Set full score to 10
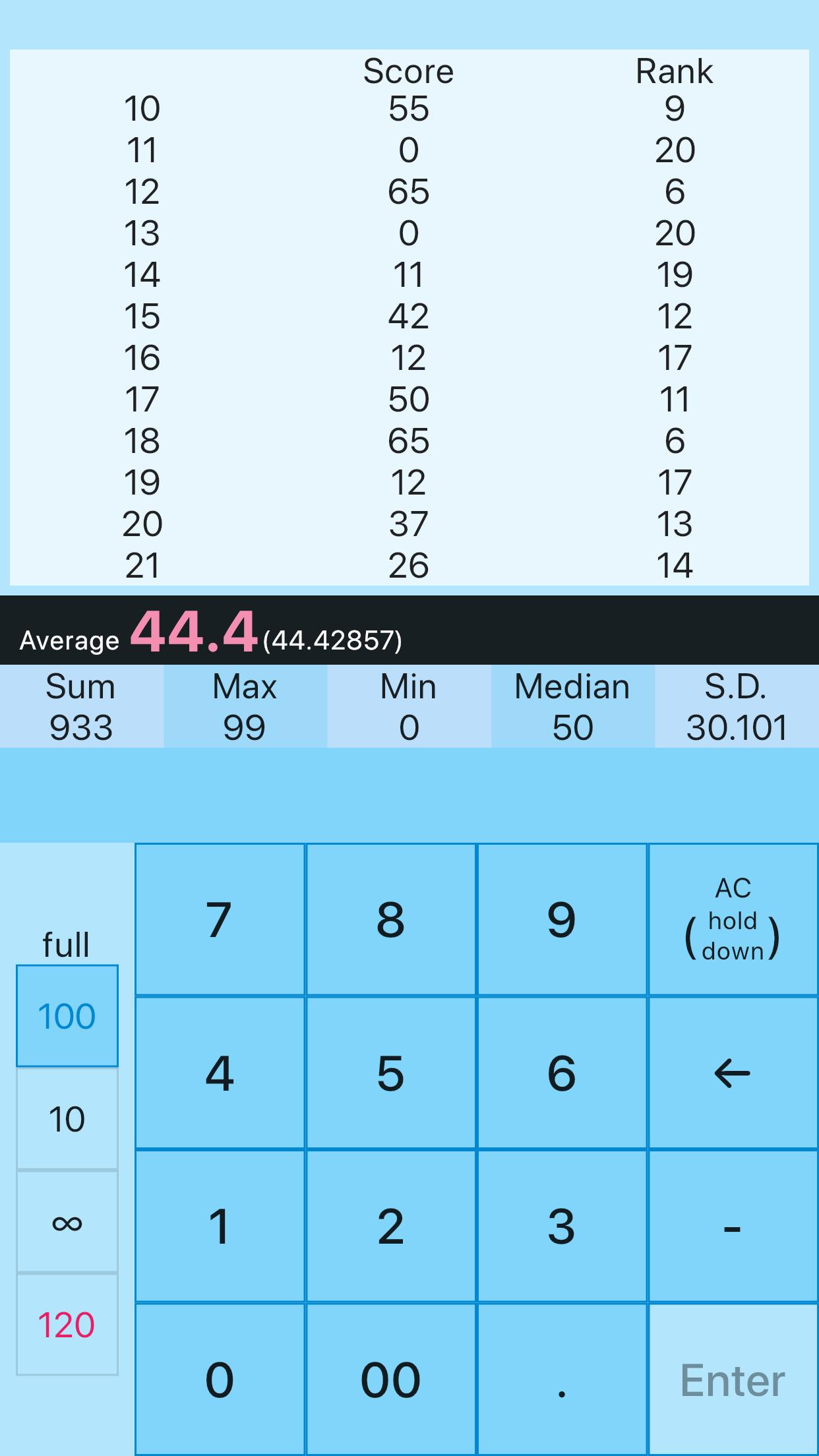The height and width of the screenshot is (1456, 819). tap(67, 1119)
